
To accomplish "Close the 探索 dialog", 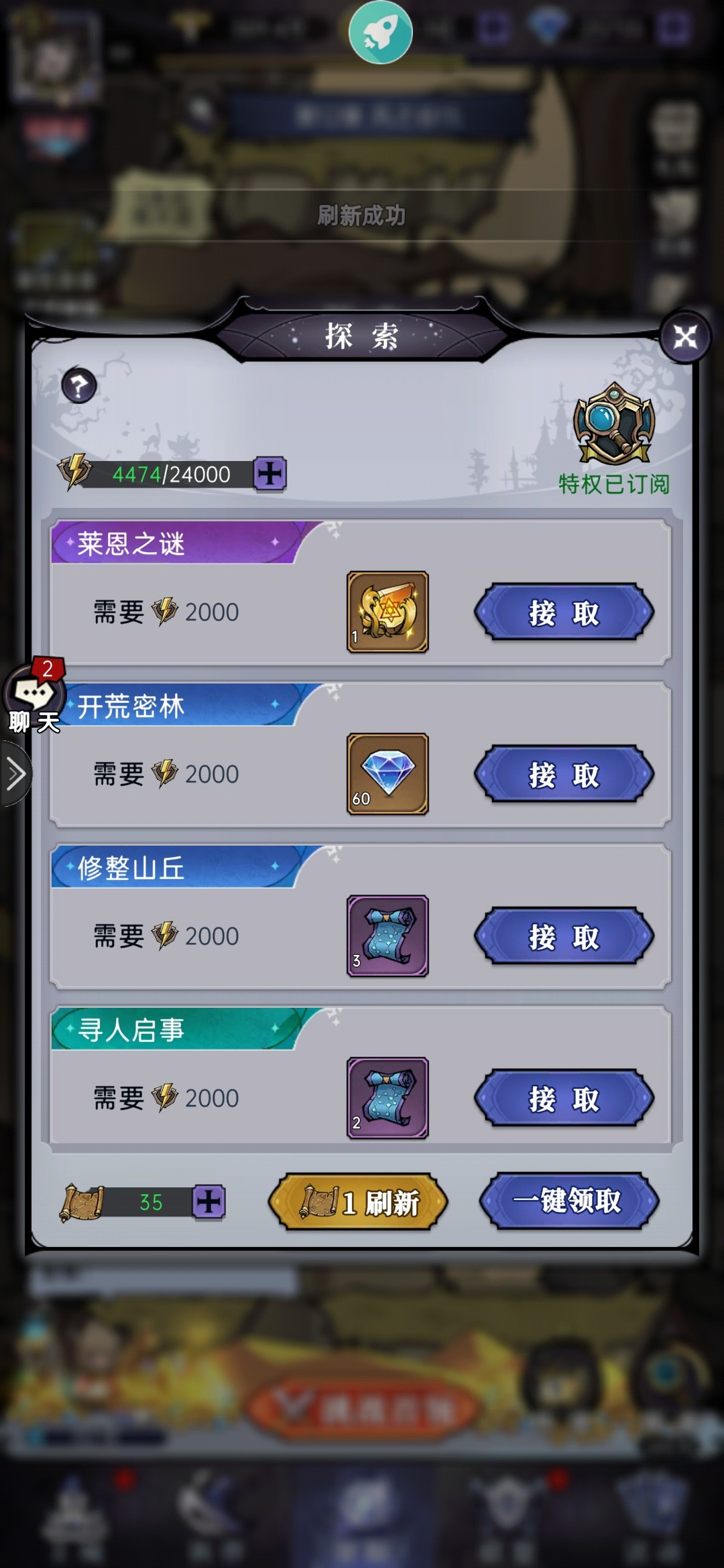I will click(x=684, y=337).
